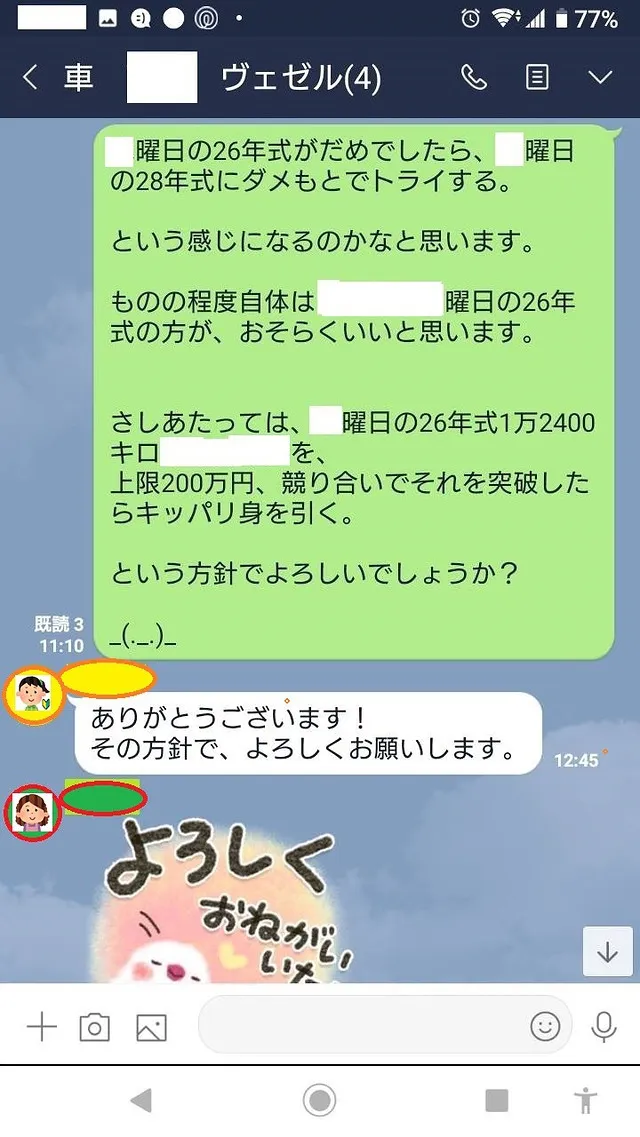Open the photo gallery picker

click(151, 1027)
